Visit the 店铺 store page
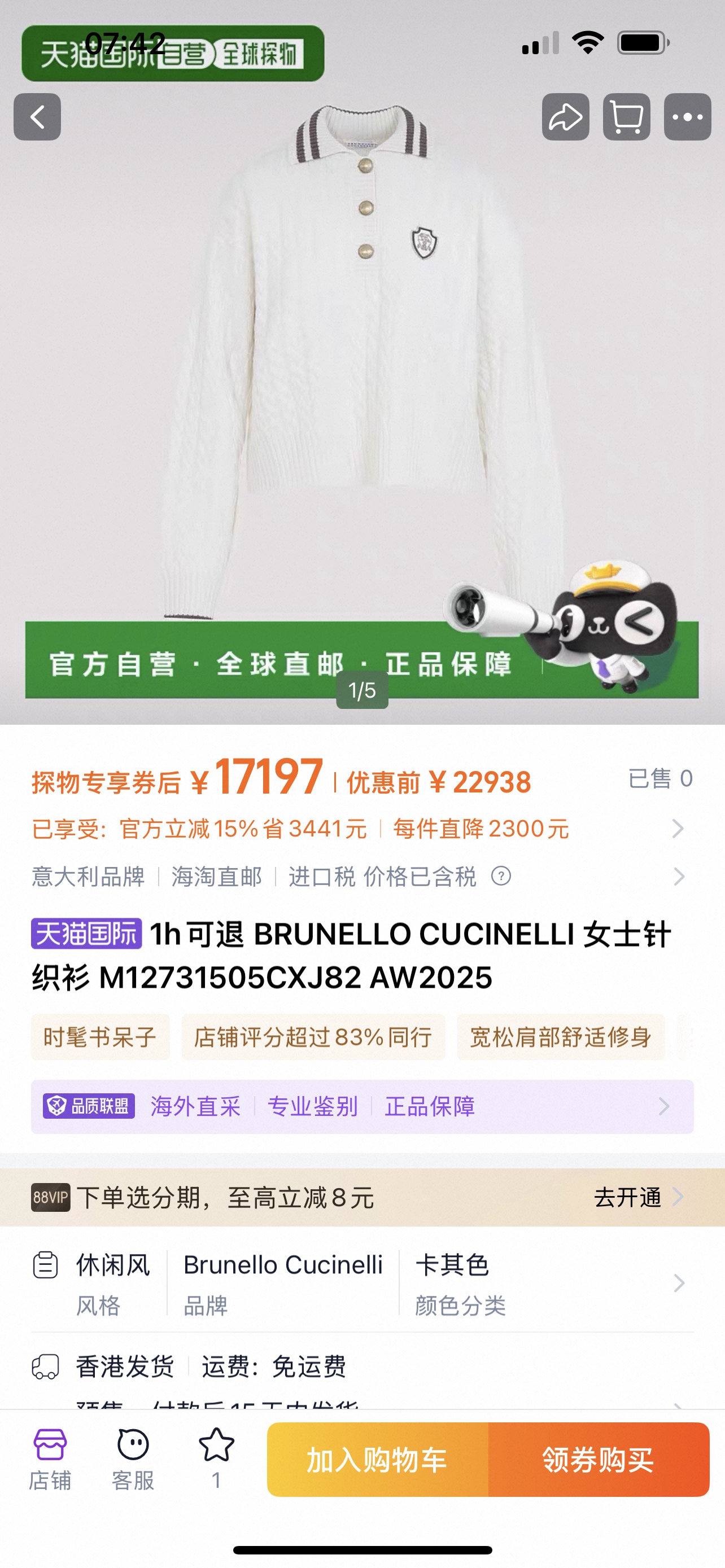Viewport: 725px width, 1568px height. 50,1460
